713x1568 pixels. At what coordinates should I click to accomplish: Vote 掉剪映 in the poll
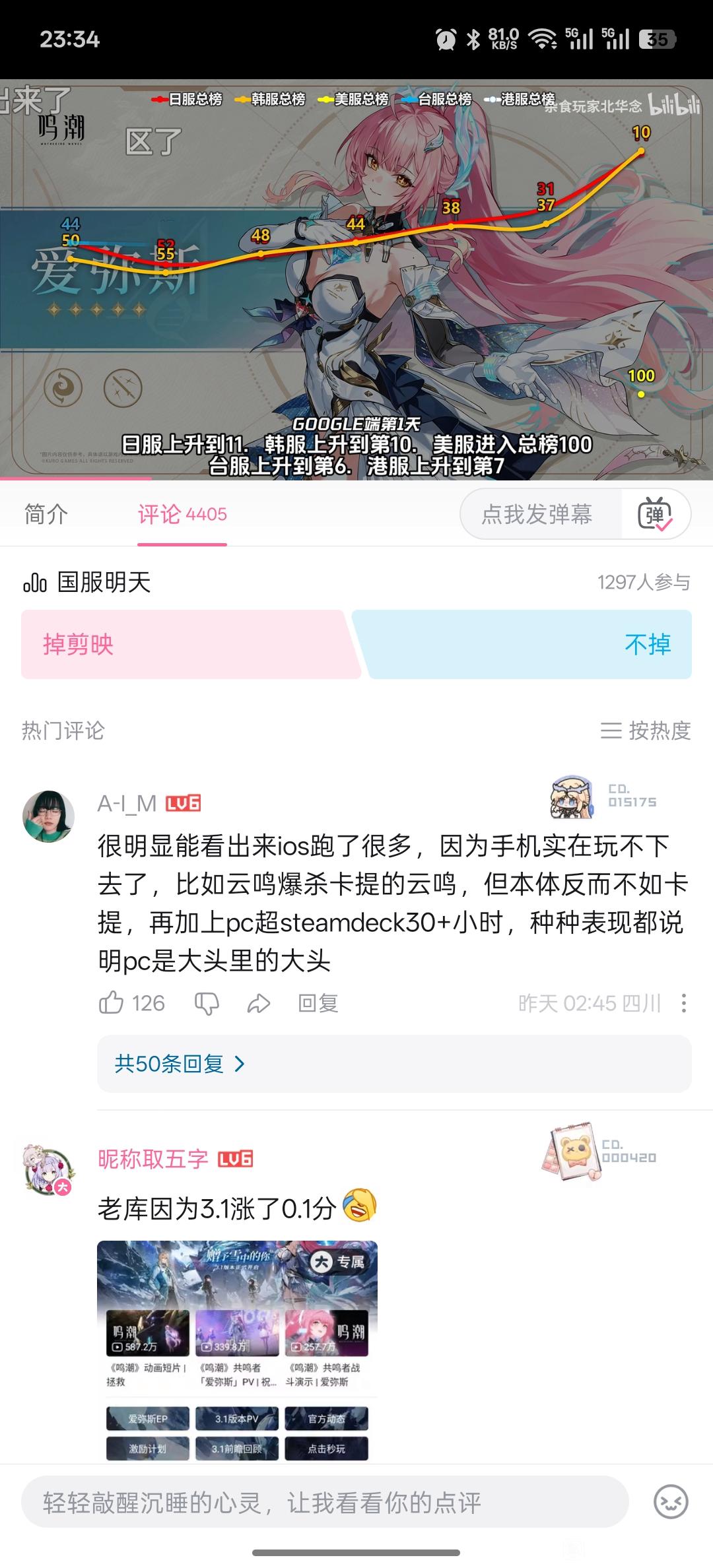click(x=190, y=644)
